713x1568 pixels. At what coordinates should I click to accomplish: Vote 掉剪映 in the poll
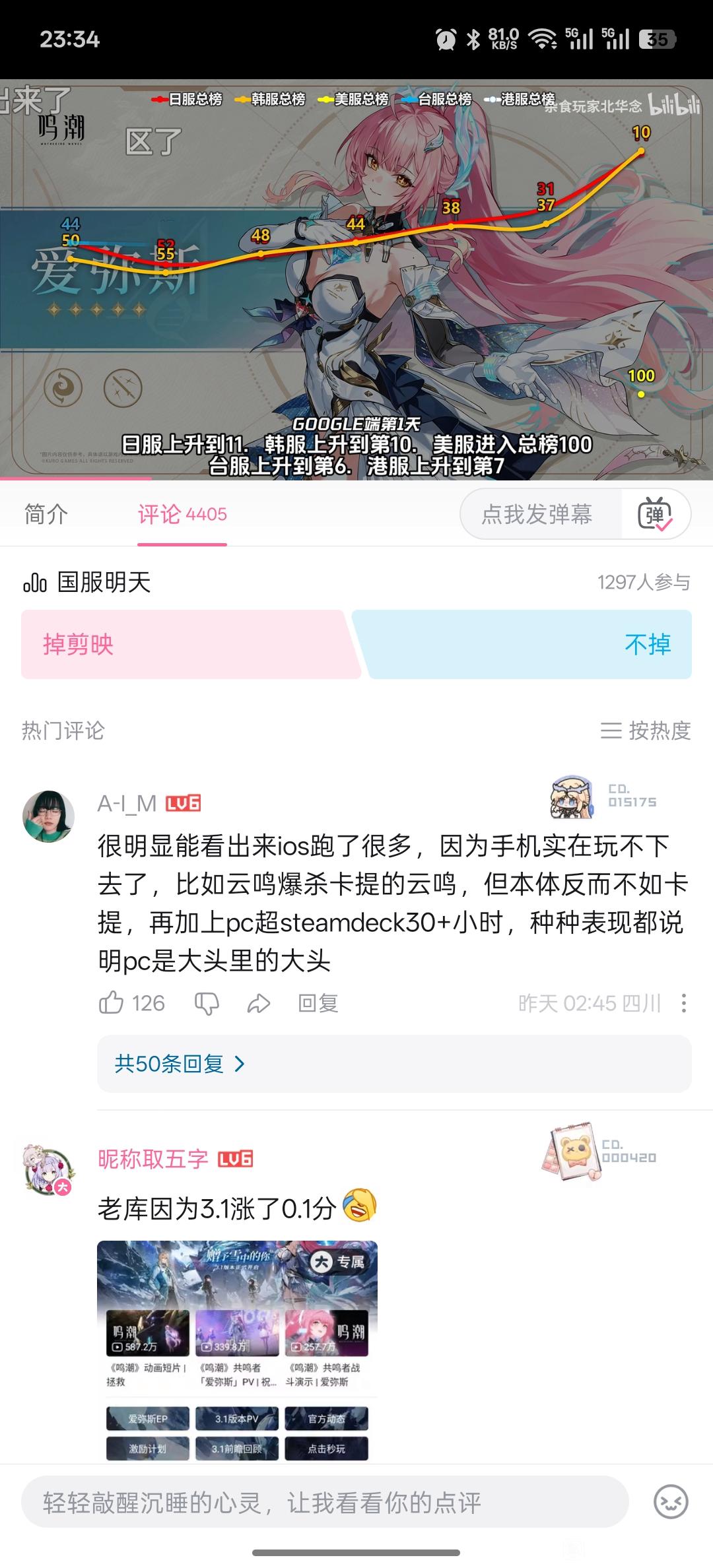click(x=190, y=644)
